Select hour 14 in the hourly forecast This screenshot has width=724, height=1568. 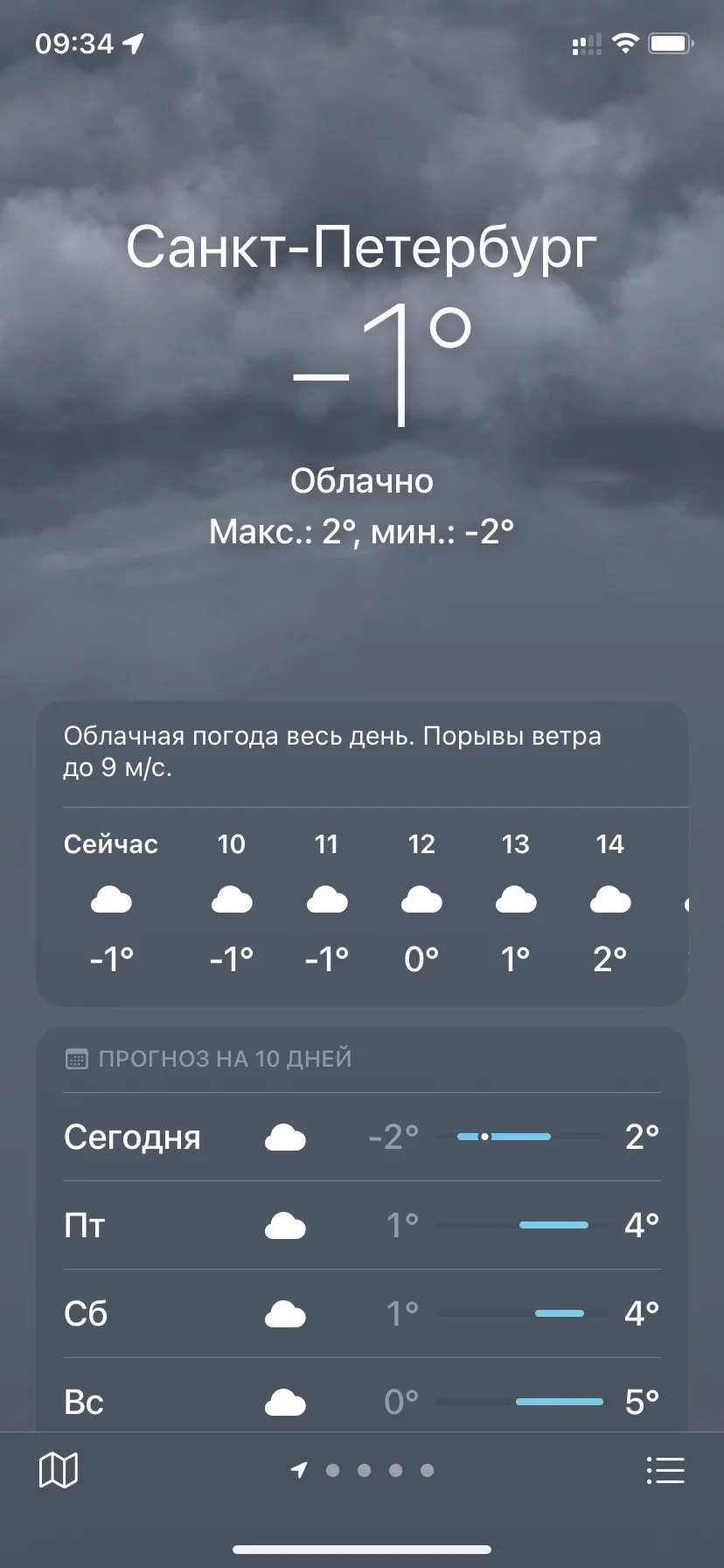coord(609,899)
